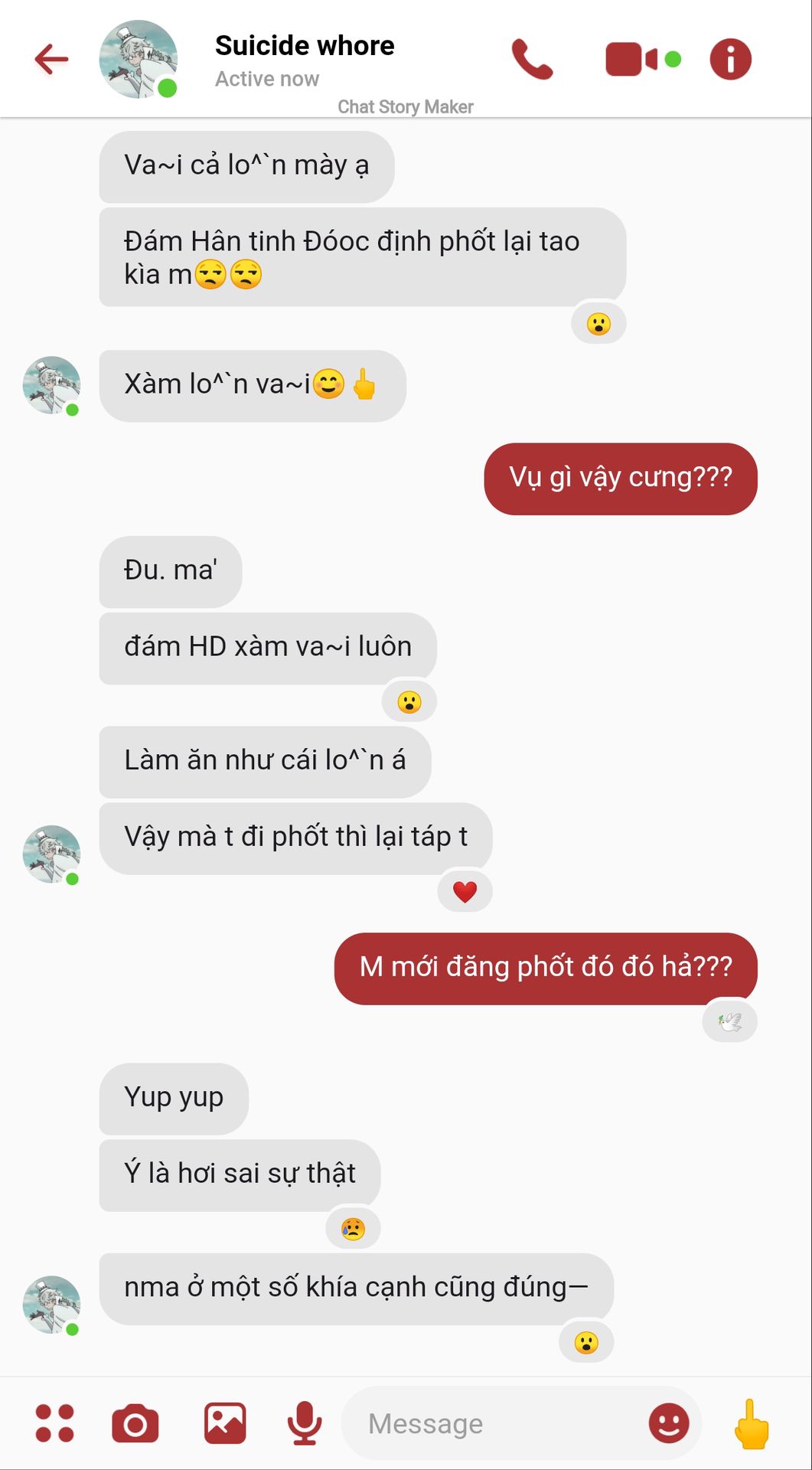812x1470 pixels.
Task: Send the middle finger quick reaction
Action: [x=752, y=1423]
